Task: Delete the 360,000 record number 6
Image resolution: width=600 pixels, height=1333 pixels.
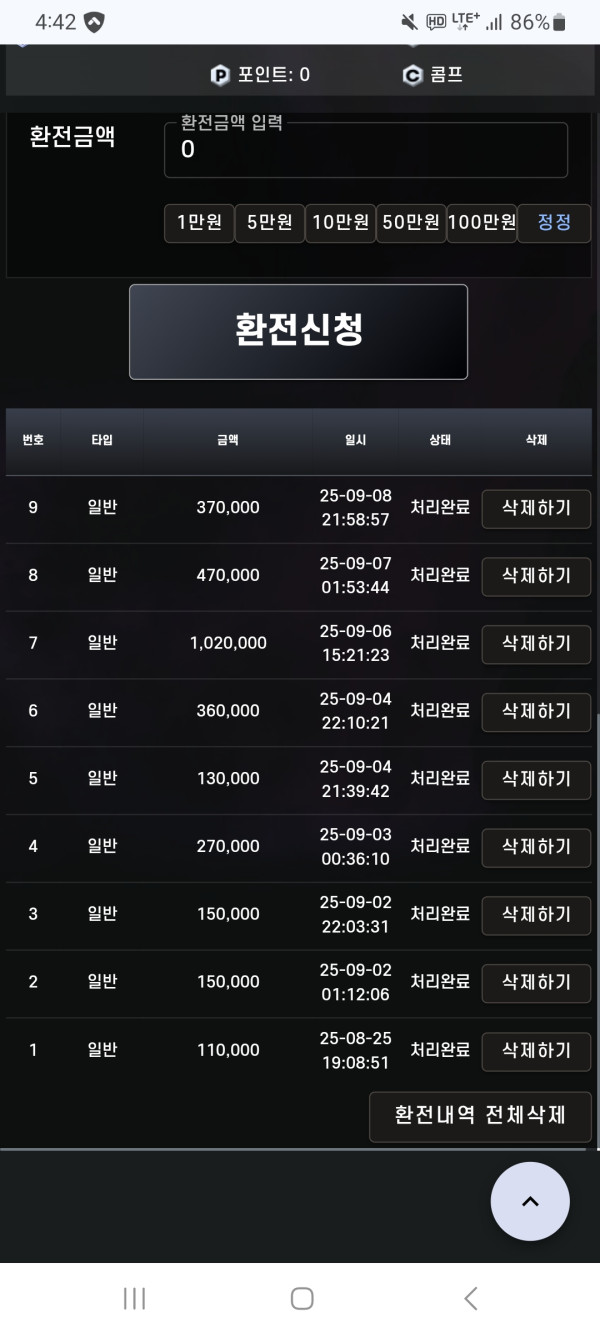Action: tap(536, 712)
